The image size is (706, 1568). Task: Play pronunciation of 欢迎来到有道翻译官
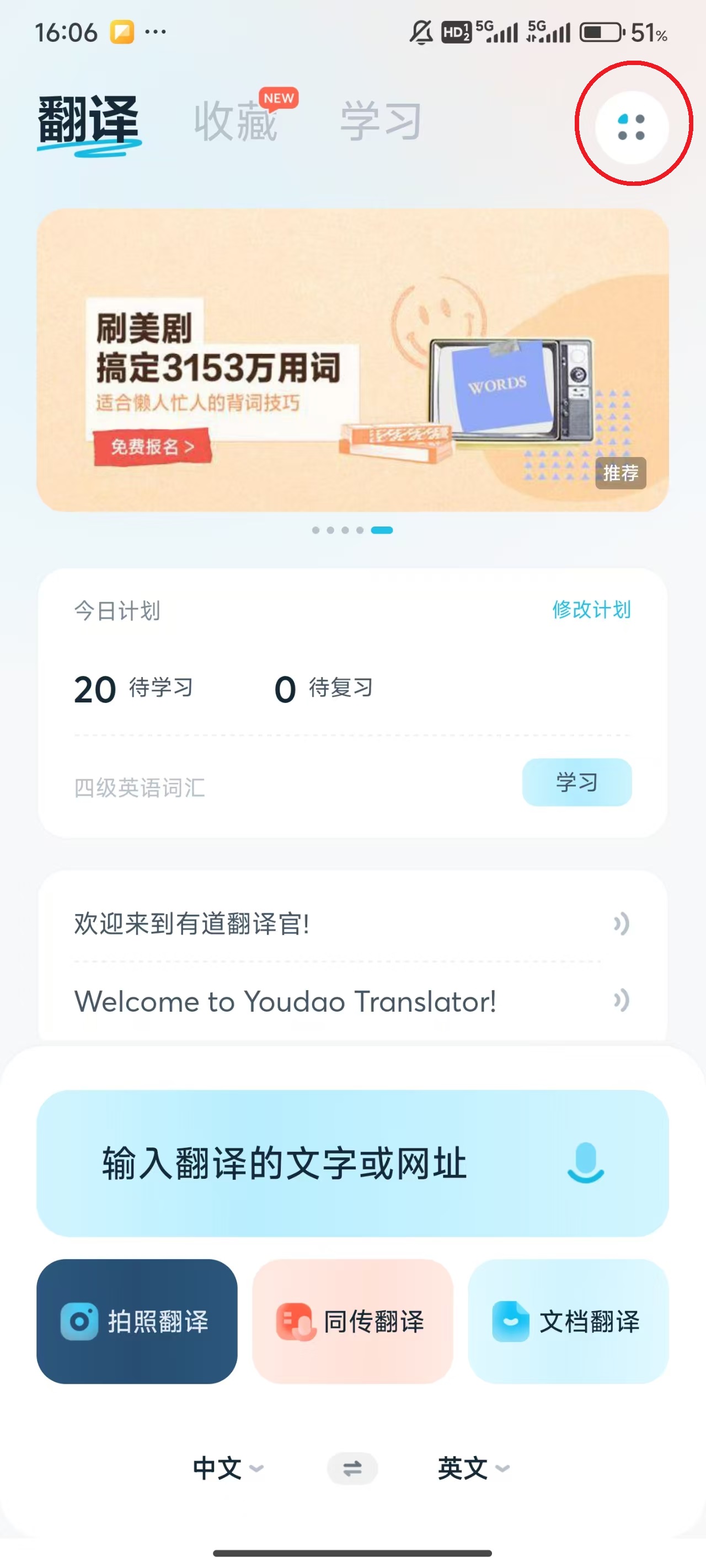(621, 925)
